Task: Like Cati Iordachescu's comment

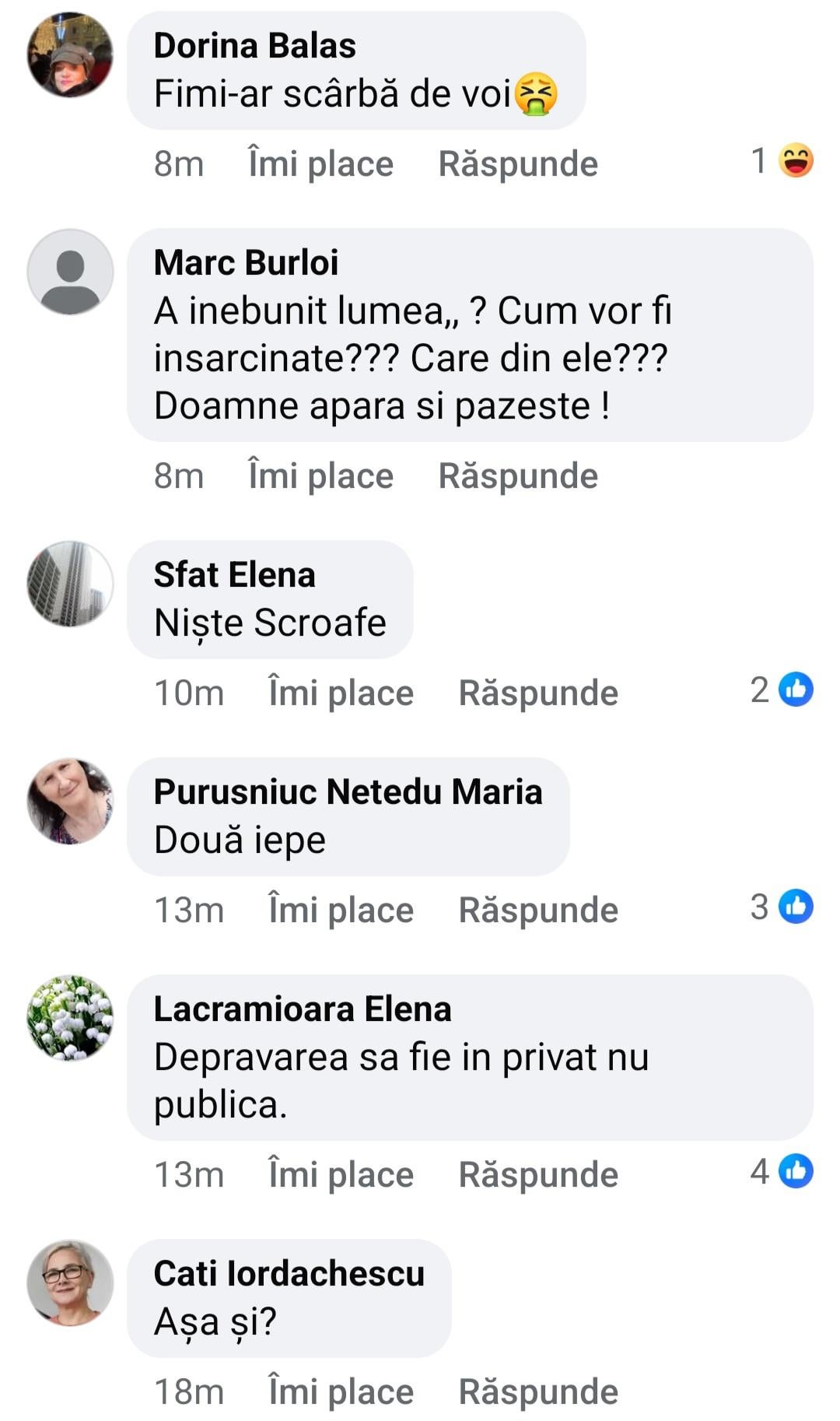Action: [341, 1392]
